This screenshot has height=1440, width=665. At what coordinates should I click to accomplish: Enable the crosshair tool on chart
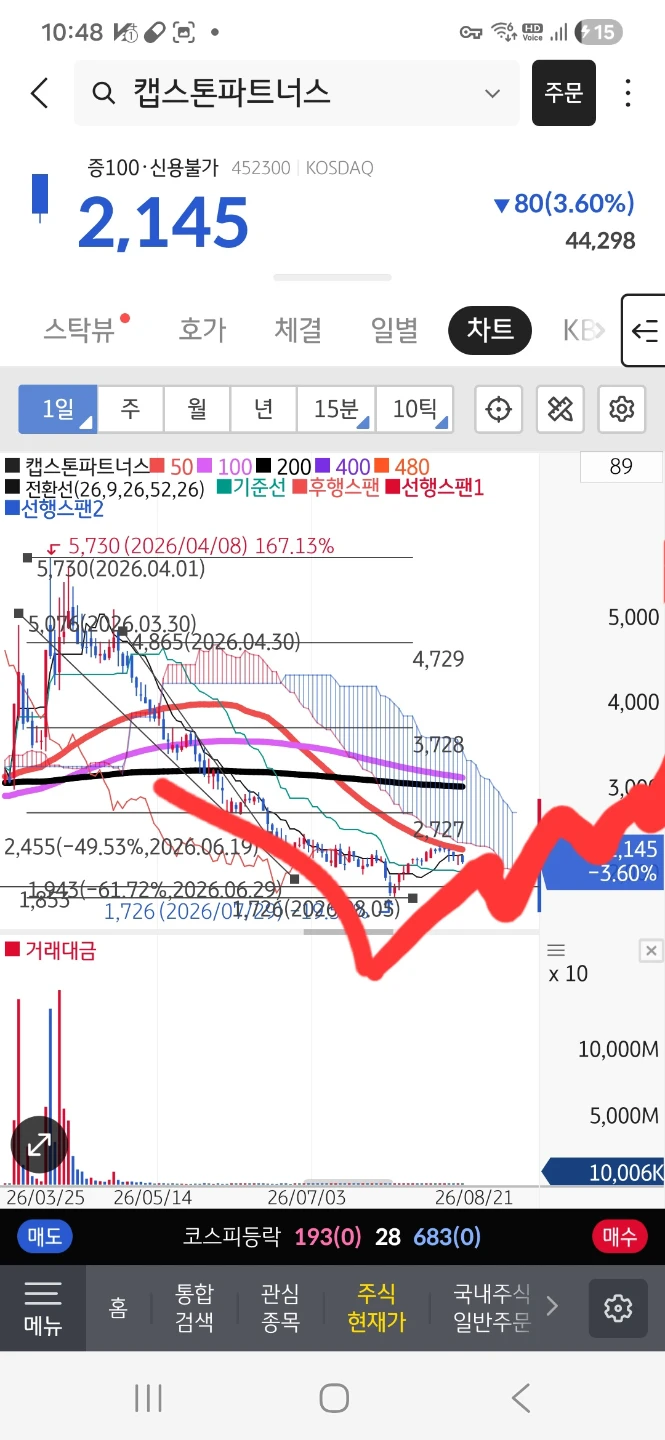[x=498, y=409]
